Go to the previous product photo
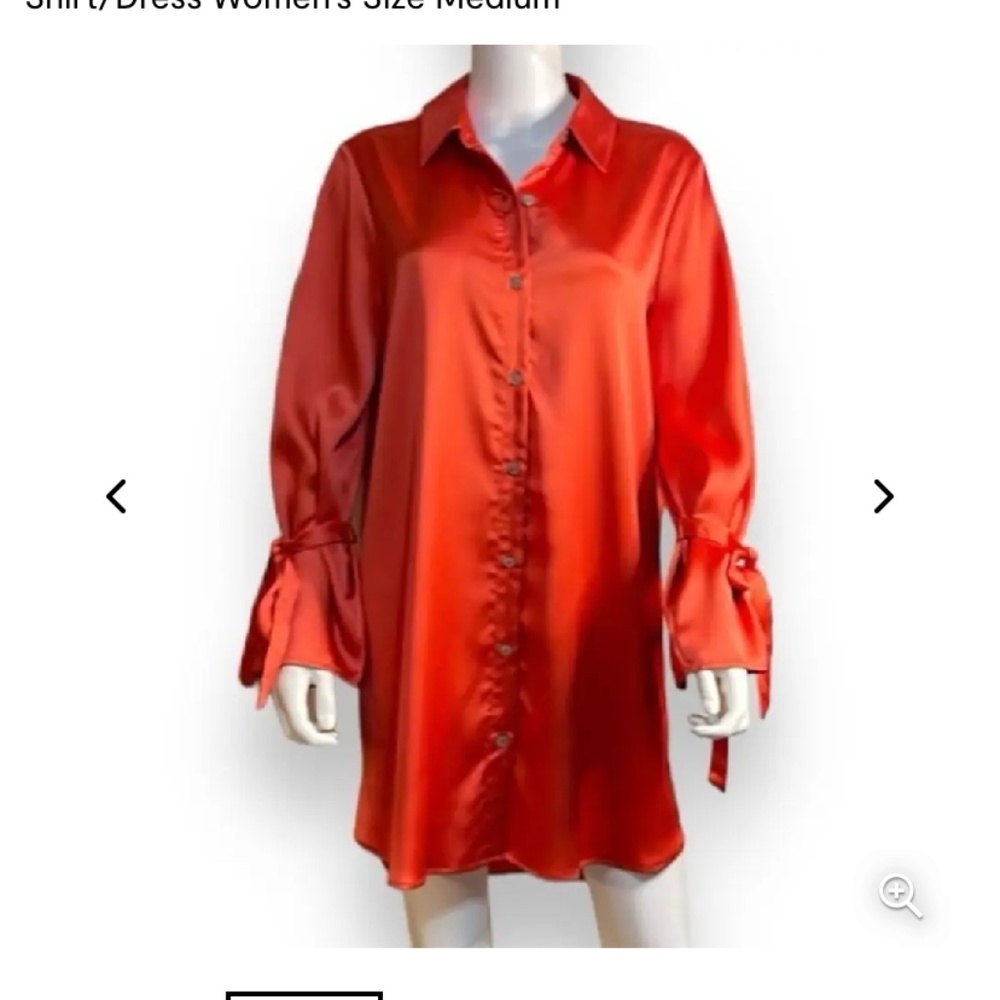The width and height of the screenshot is (1000, 1000). 117,496
